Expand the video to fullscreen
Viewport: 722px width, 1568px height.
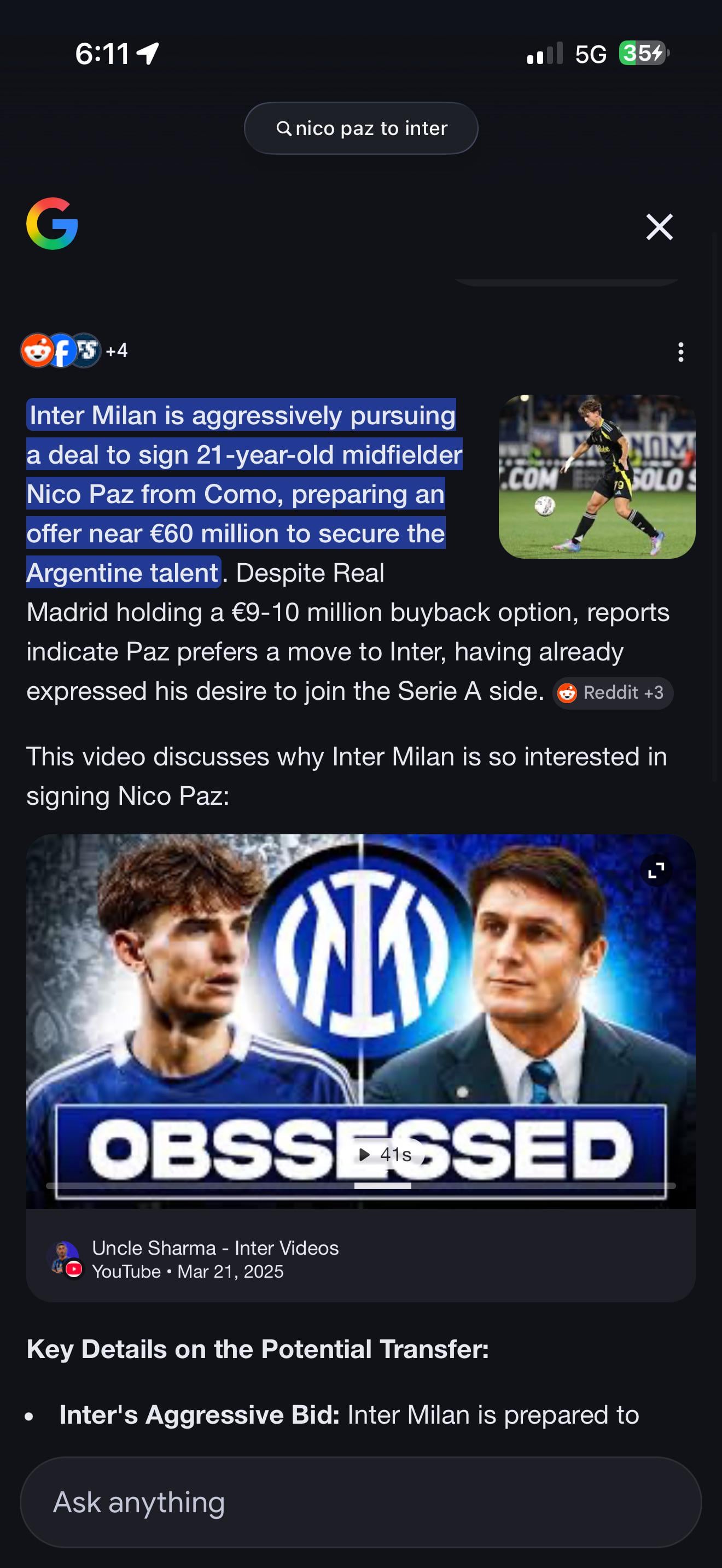pyautogui.click(x=656, y=870)
